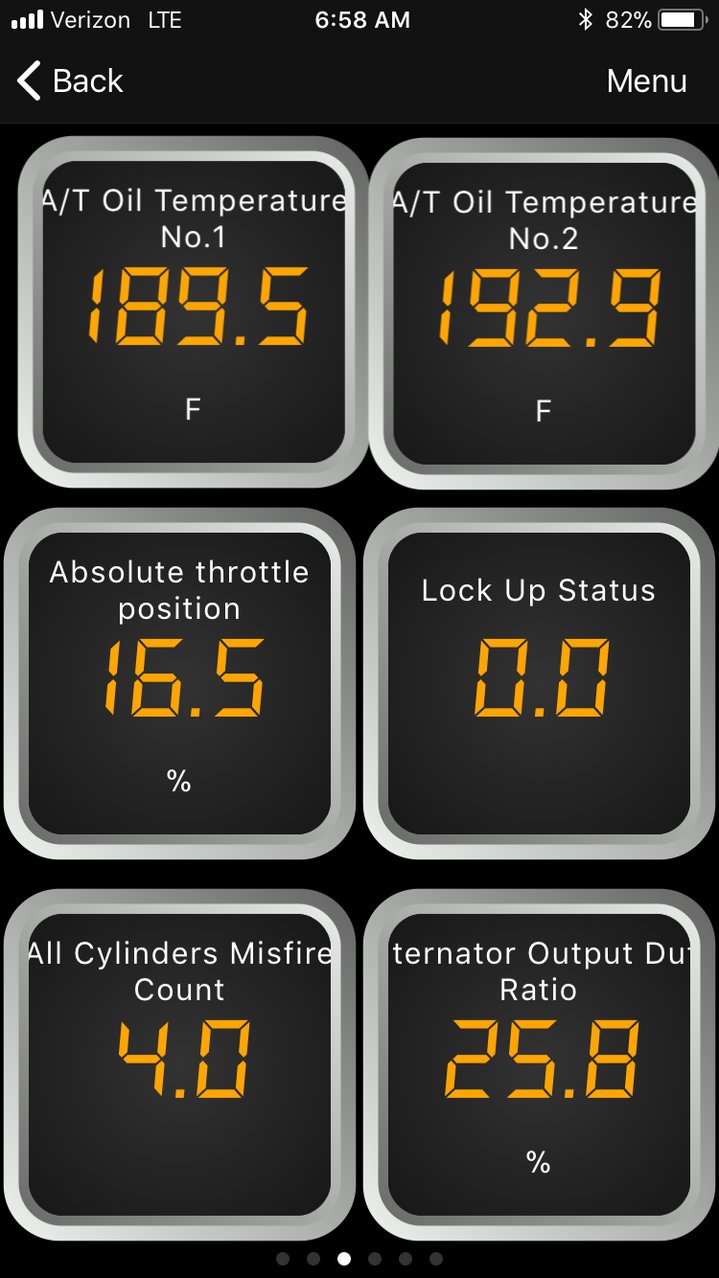Tap the page indicator dots
Viewport: 719px width, 1278px height.
pos(359,1259)
